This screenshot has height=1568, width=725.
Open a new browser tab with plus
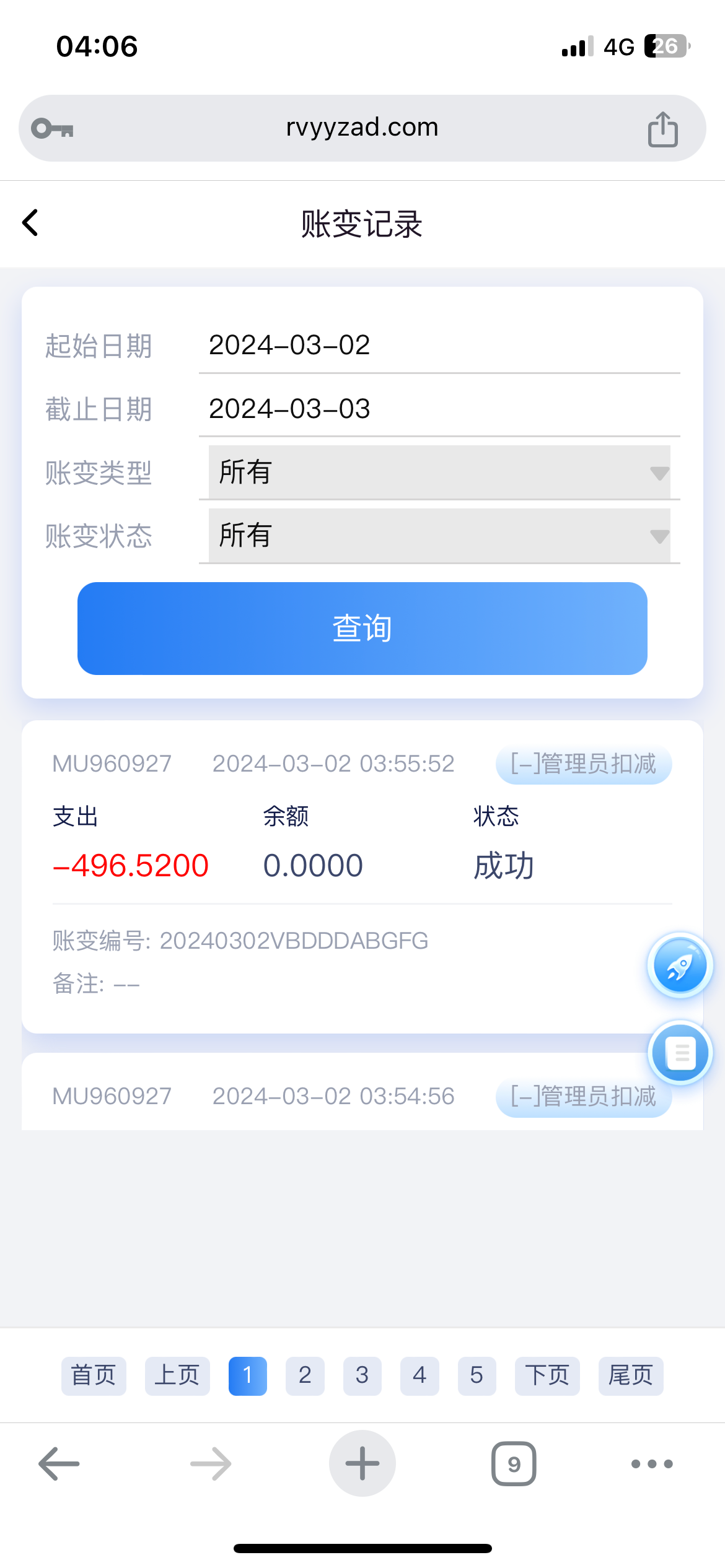[362, 1464]
